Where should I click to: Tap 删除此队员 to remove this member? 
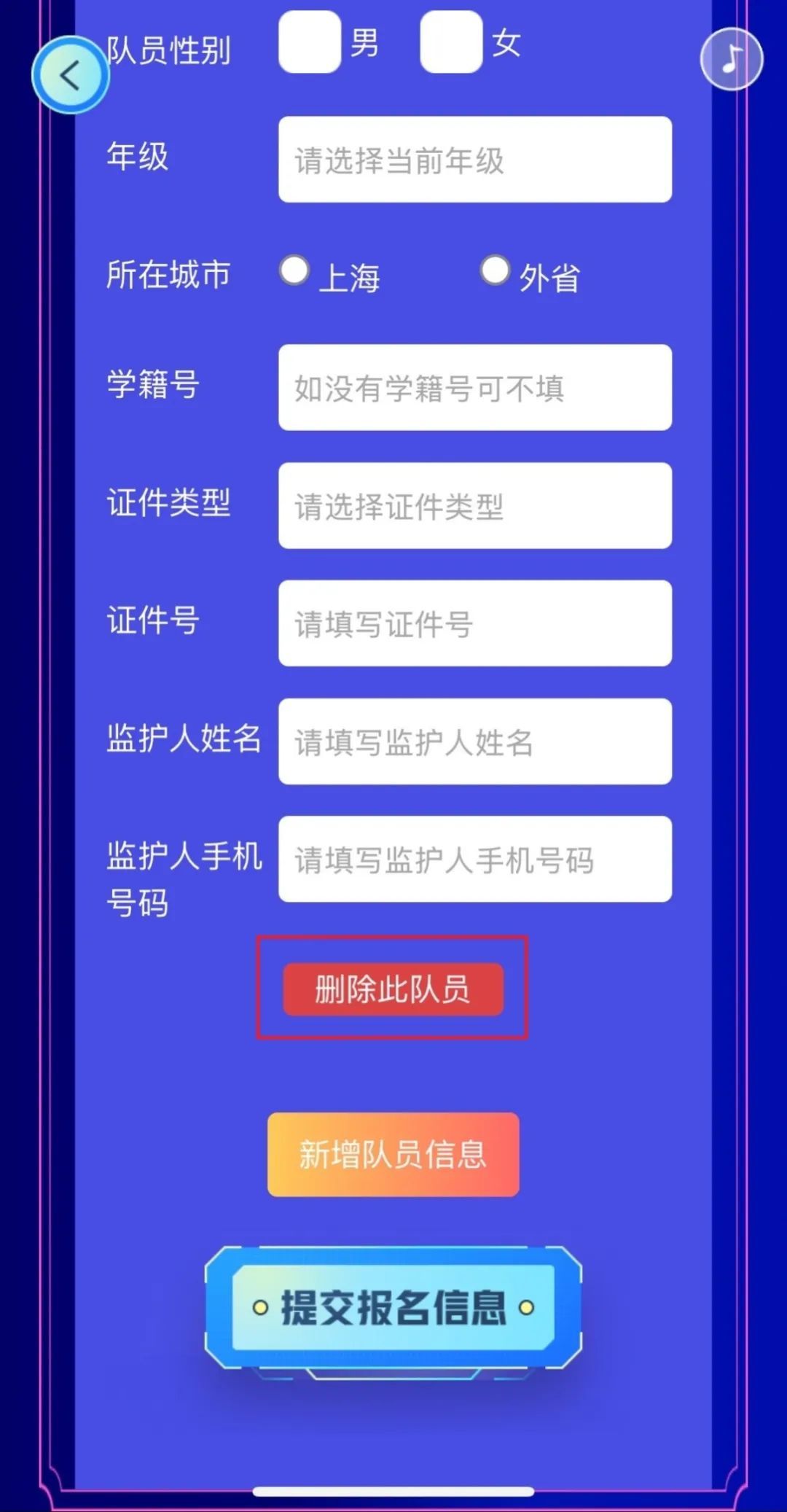tap(393, 989)
